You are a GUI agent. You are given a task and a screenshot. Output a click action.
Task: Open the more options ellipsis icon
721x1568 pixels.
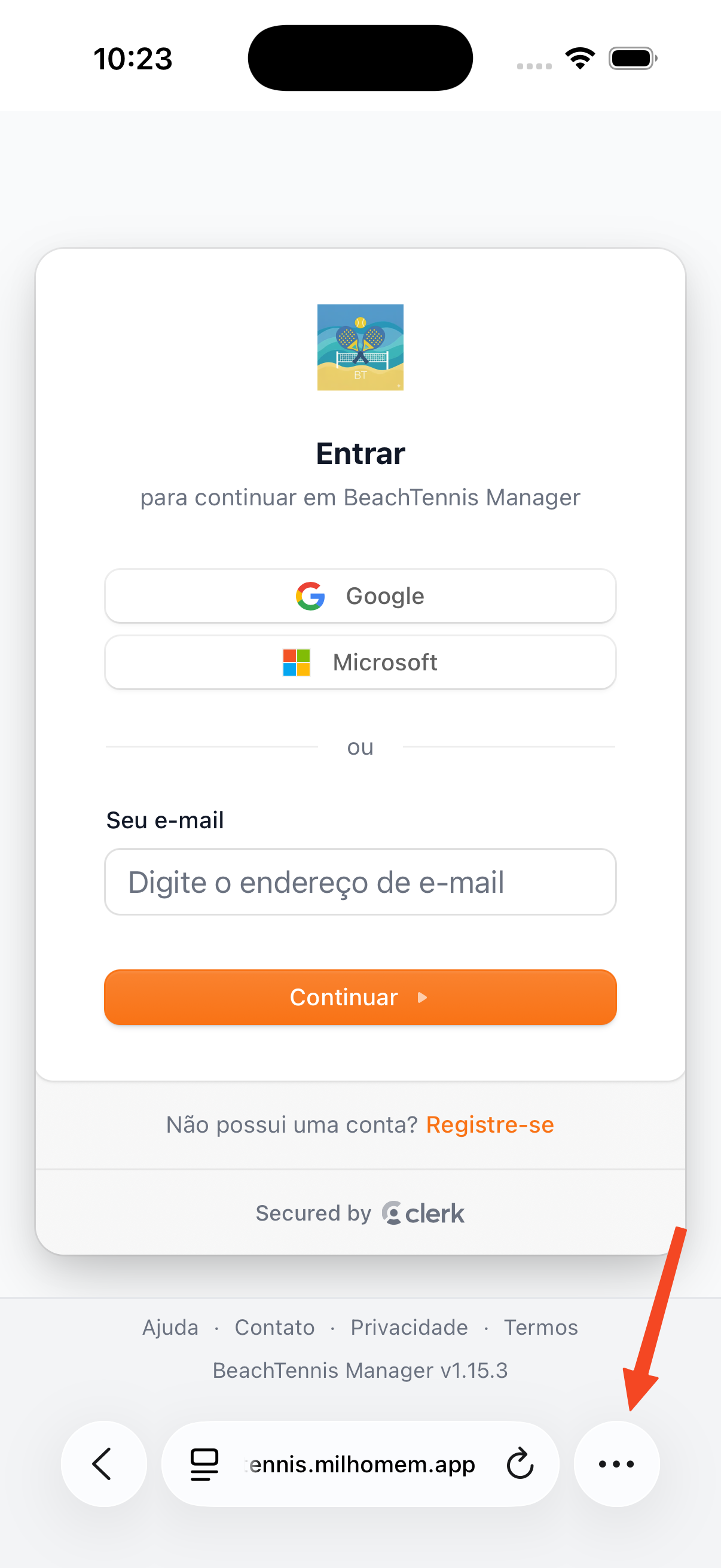tap(616, 1465)
